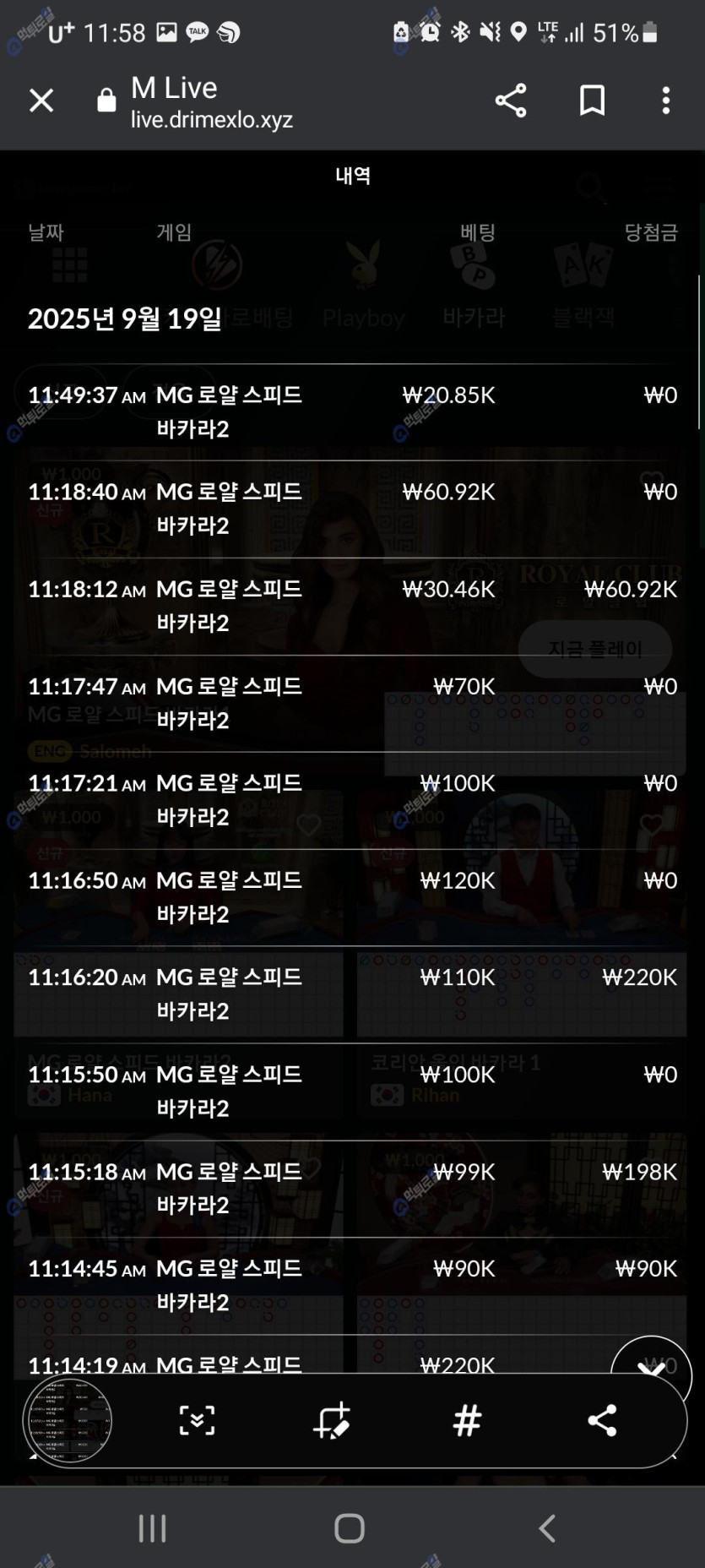This screenshot has width=705, height=1568.
Task: Start scroll capture of the screenshot
Action: (x=197, y=1420)
